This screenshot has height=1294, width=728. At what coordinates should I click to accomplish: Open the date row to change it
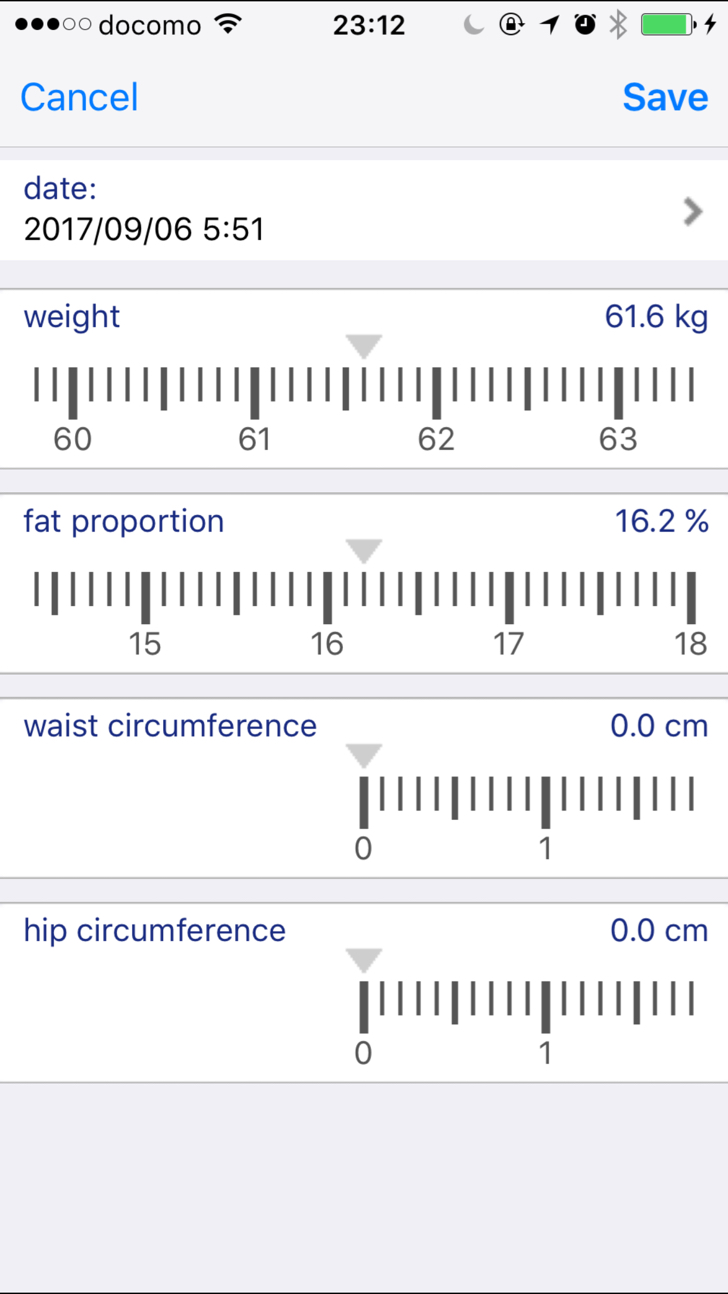[x=364, y=210]
